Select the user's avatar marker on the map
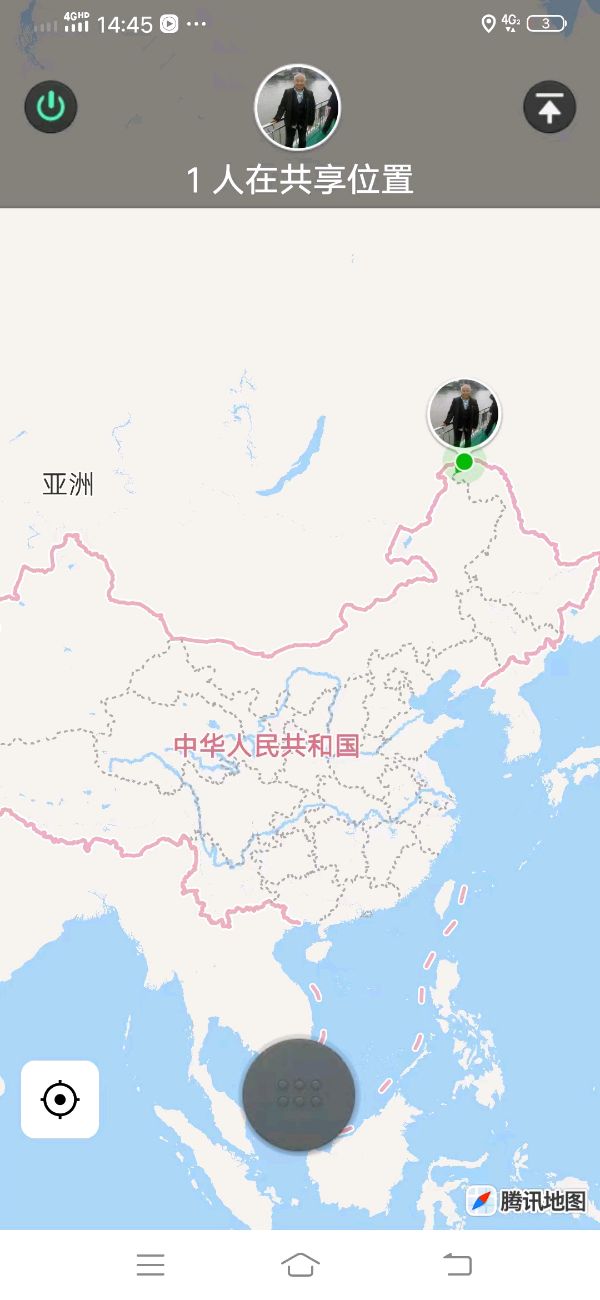 click(x=464, y=414)
